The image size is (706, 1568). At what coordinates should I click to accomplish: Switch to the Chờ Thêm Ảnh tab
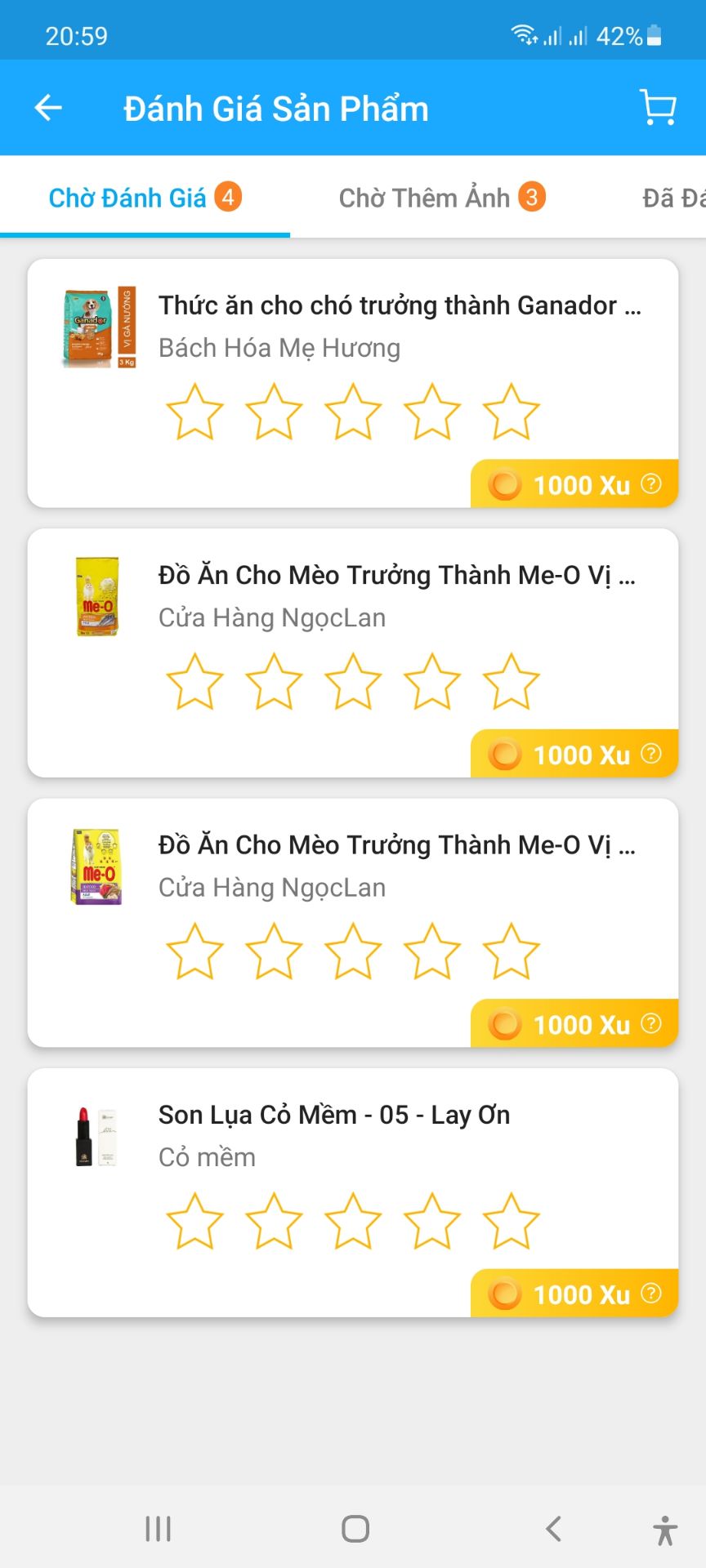(x=442, y=197)
